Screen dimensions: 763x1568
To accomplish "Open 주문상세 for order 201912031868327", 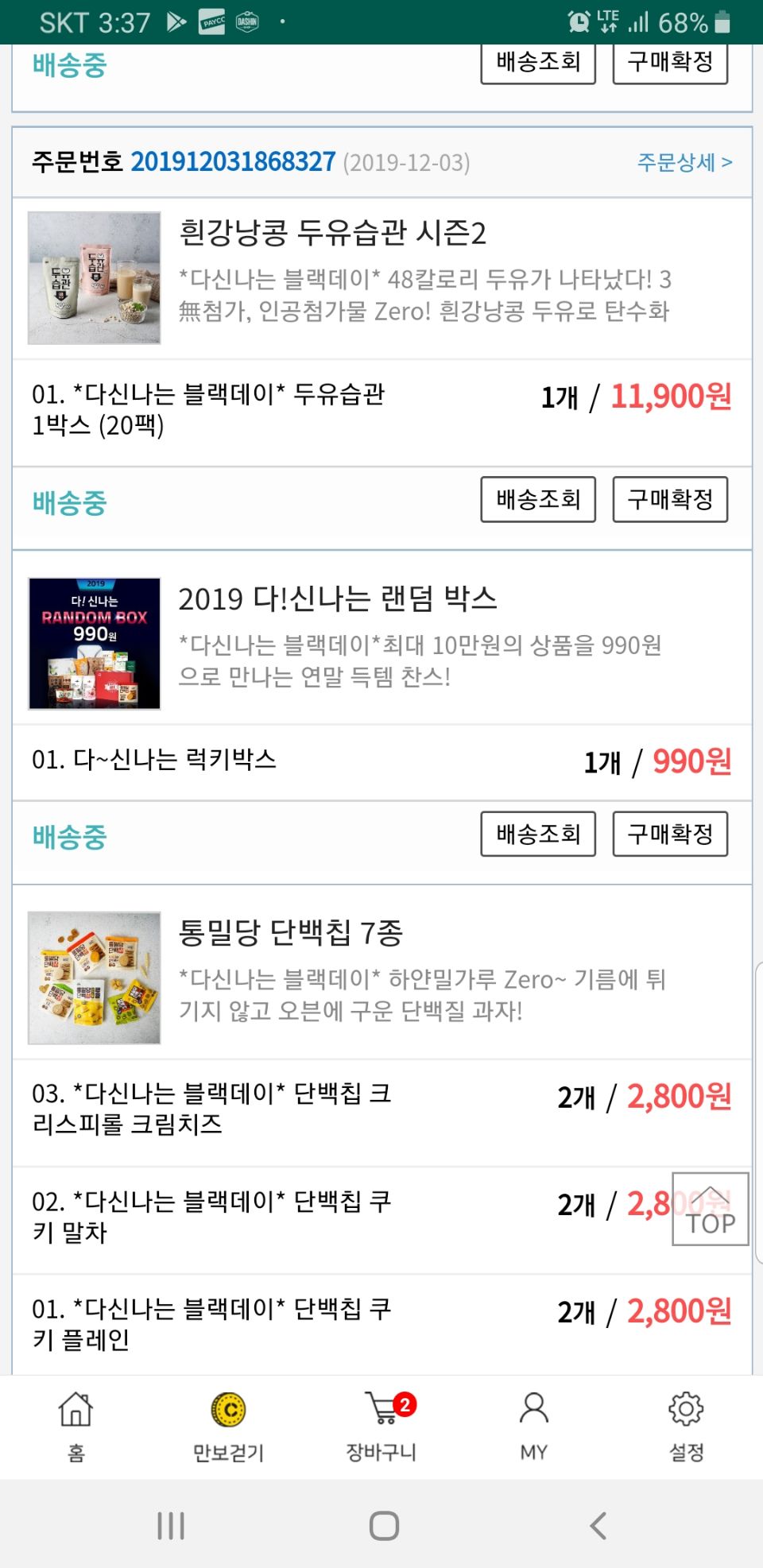I will (684, 162).
